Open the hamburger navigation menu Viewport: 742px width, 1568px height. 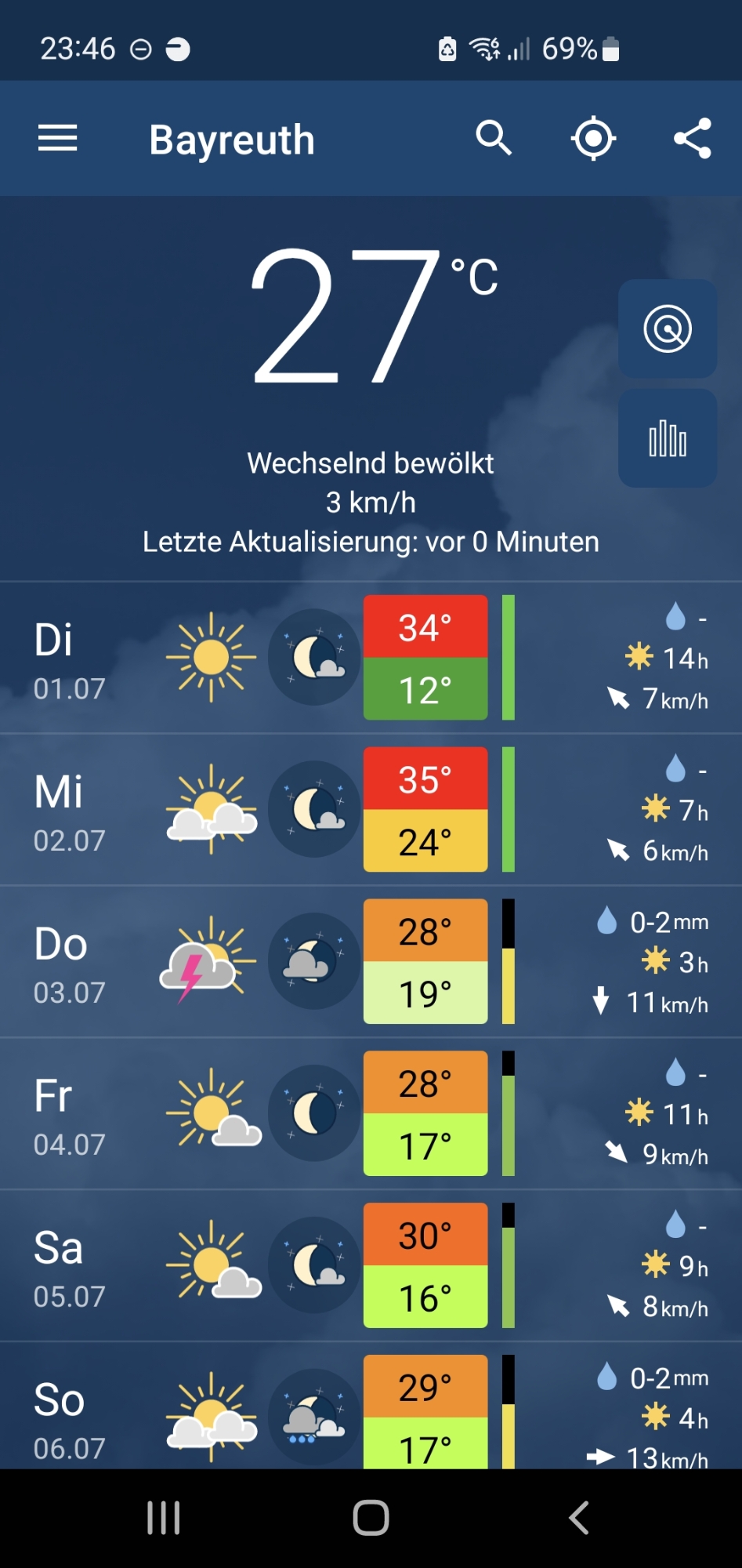point(58,139)
